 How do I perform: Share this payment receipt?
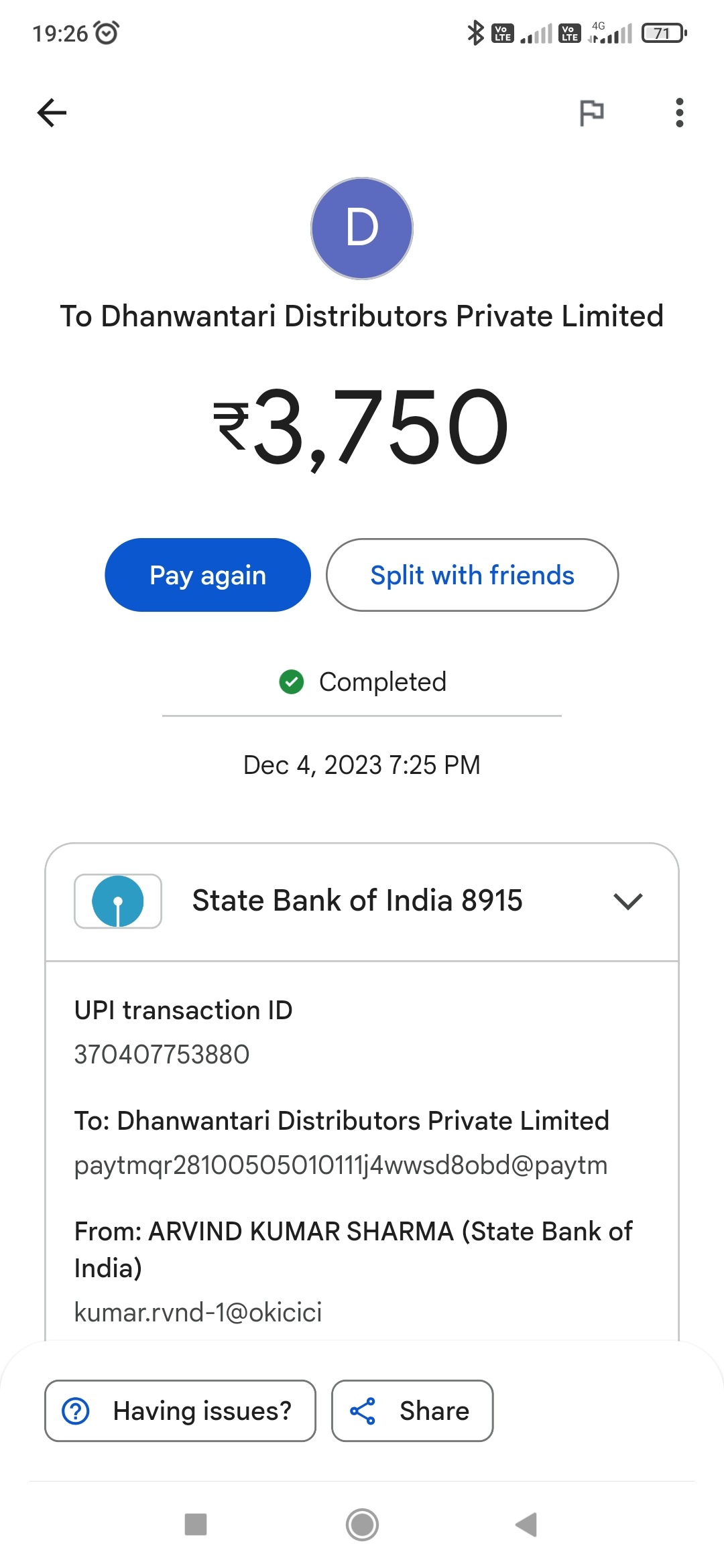click(412, 1411)
